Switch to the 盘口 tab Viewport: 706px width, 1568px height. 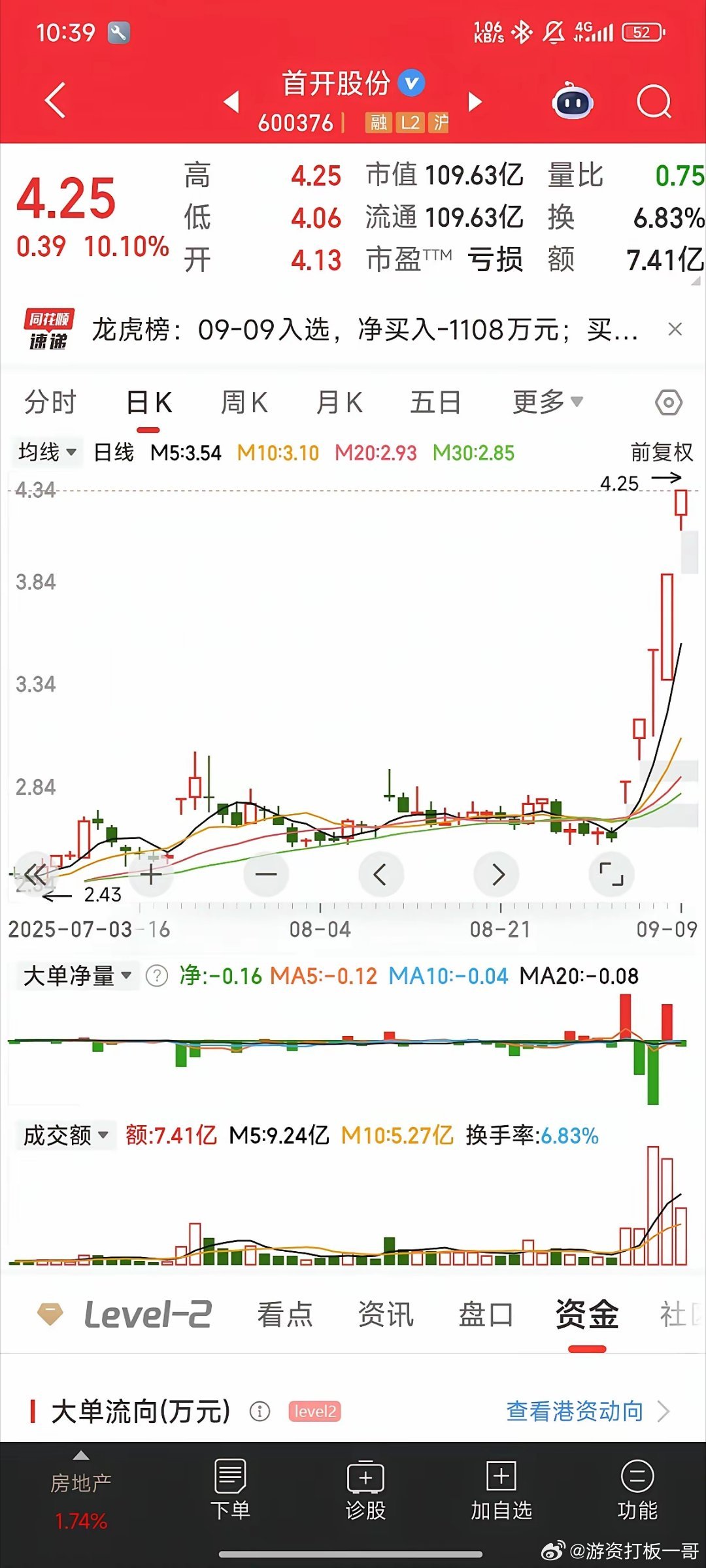click(x=486, y=1314)
